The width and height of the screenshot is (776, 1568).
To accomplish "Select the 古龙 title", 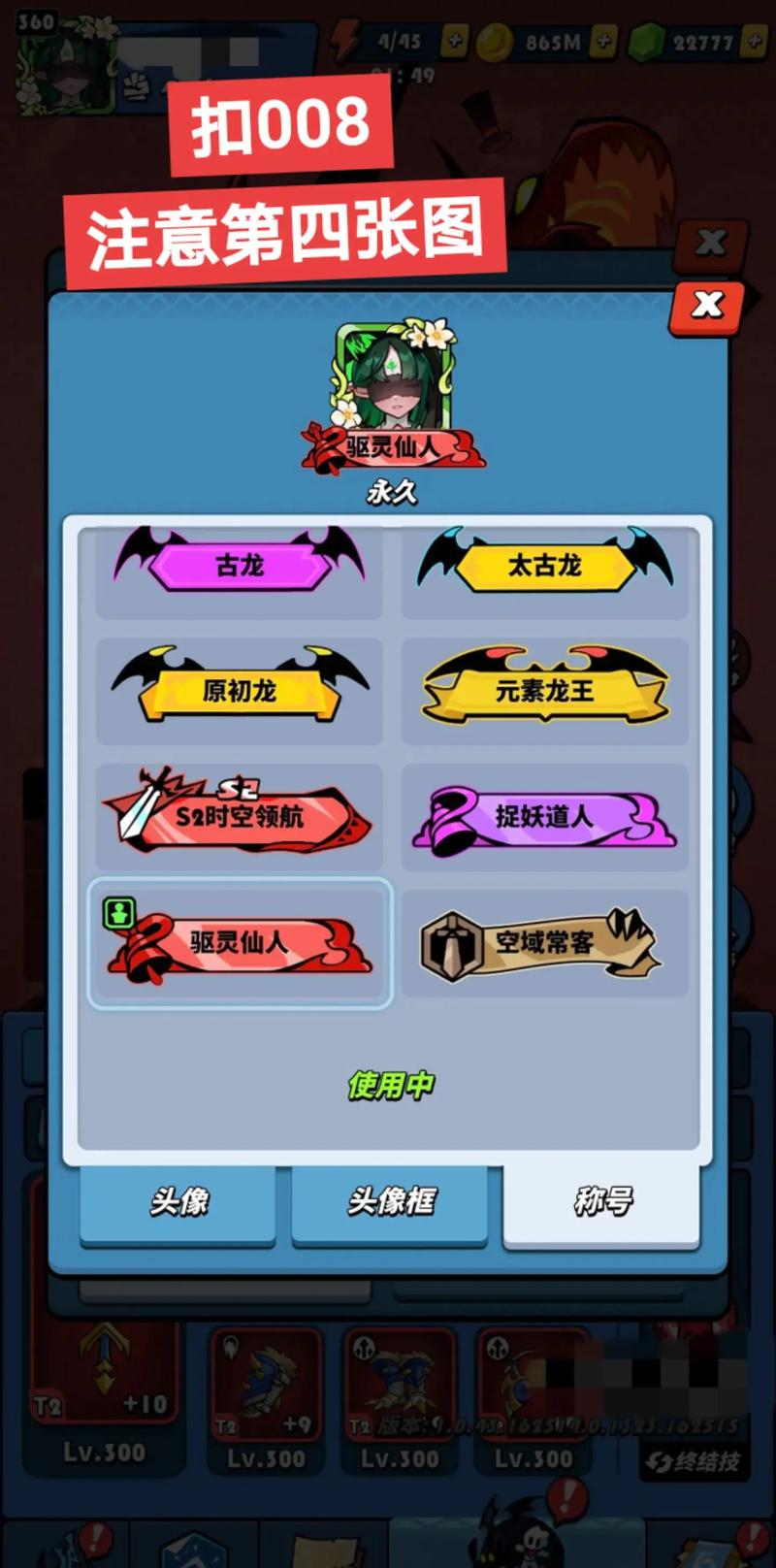I will coord(240,567).
